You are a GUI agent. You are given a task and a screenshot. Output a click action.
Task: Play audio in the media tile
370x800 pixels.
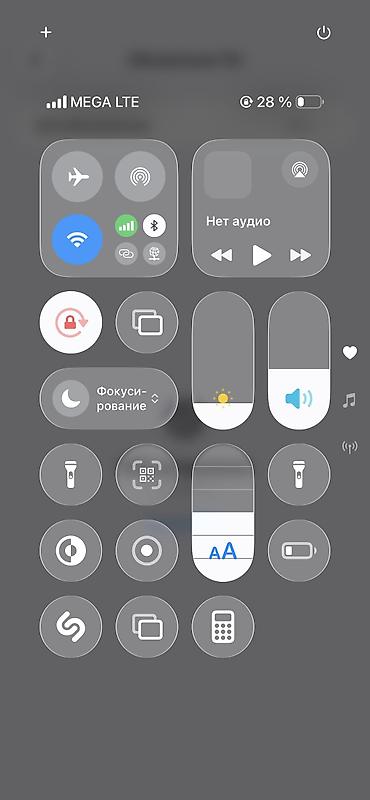point(261,255)
